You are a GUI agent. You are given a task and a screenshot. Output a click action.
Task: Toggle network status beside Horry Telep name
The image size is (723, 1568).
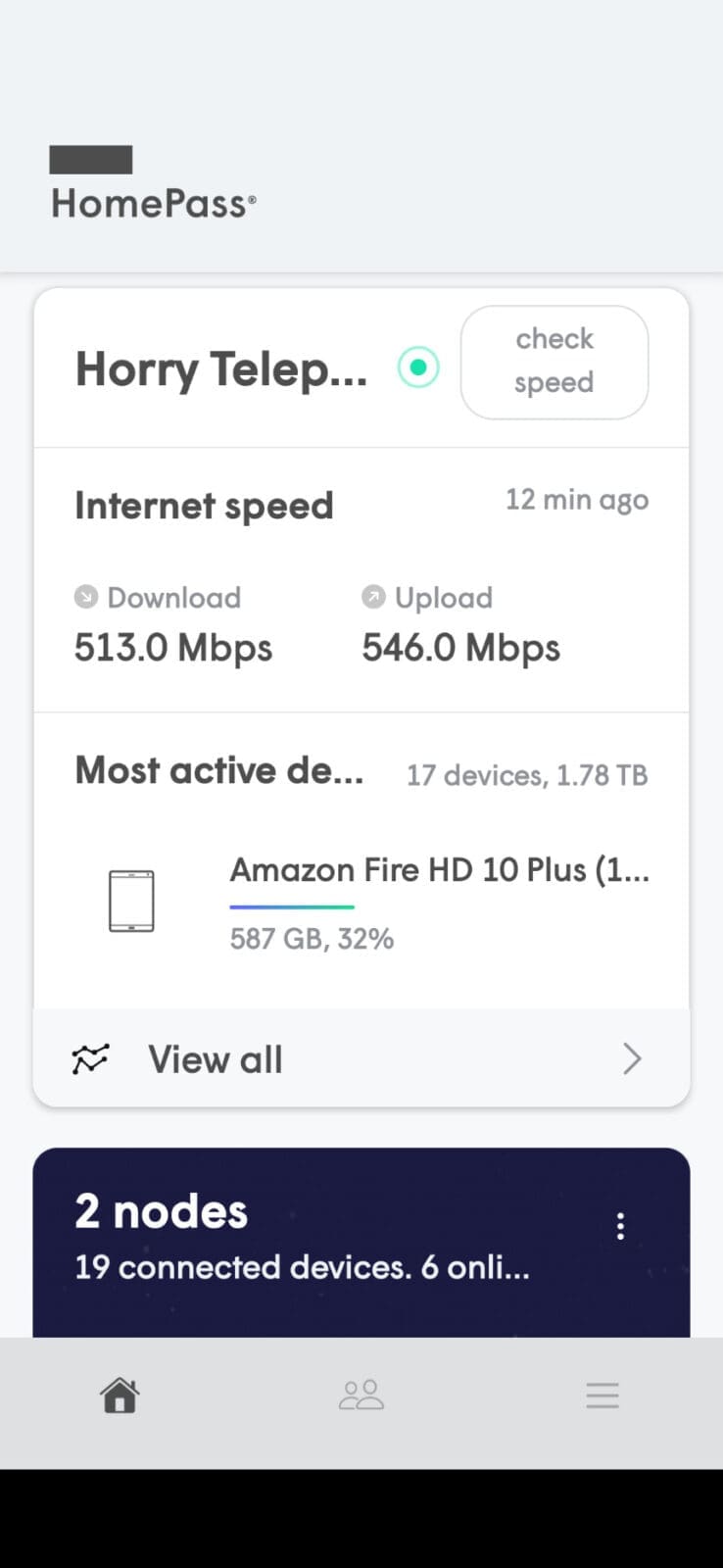pyautogui.click(x=417, y=367)
